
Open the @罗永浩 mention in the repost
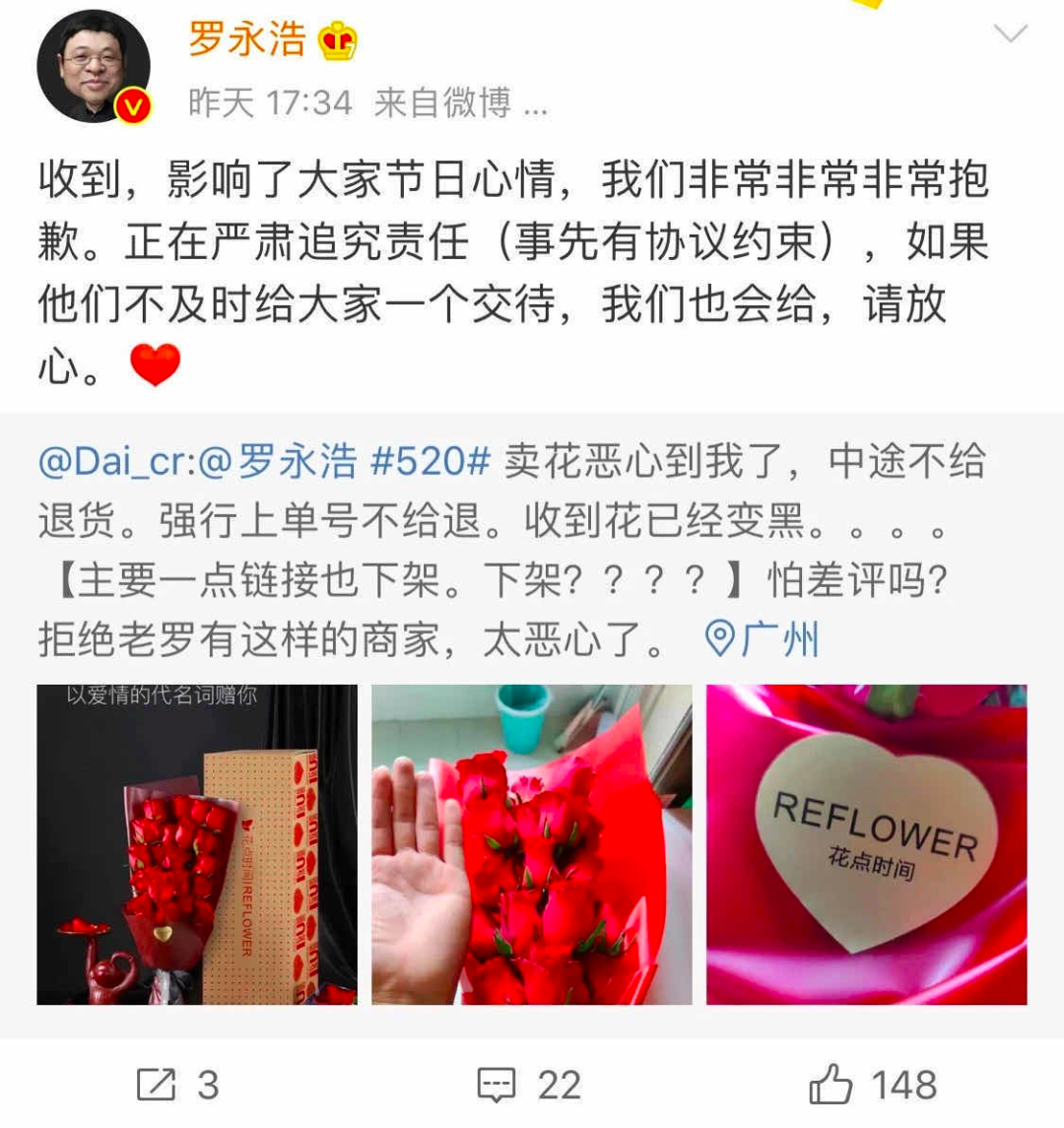point(279,462)
